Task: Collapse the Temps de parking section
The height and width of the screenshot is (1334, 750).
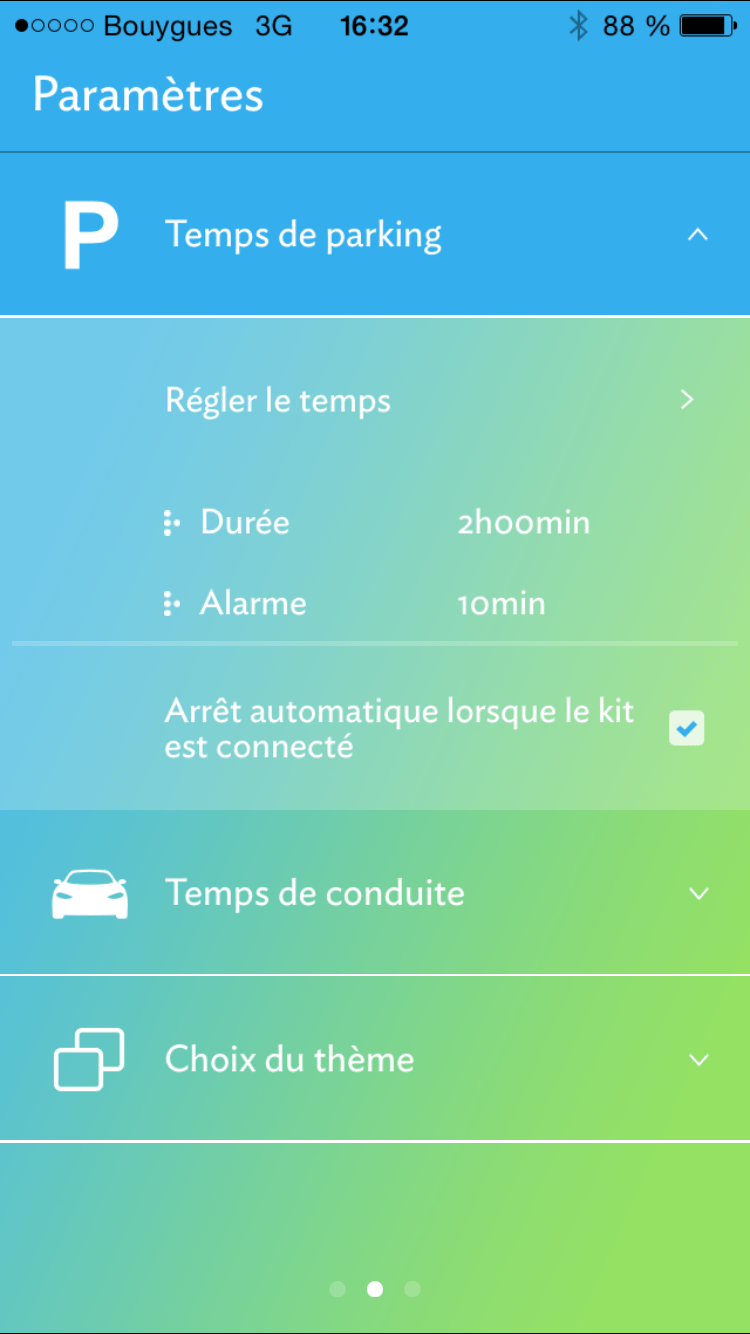Action: tap(697, 235)
